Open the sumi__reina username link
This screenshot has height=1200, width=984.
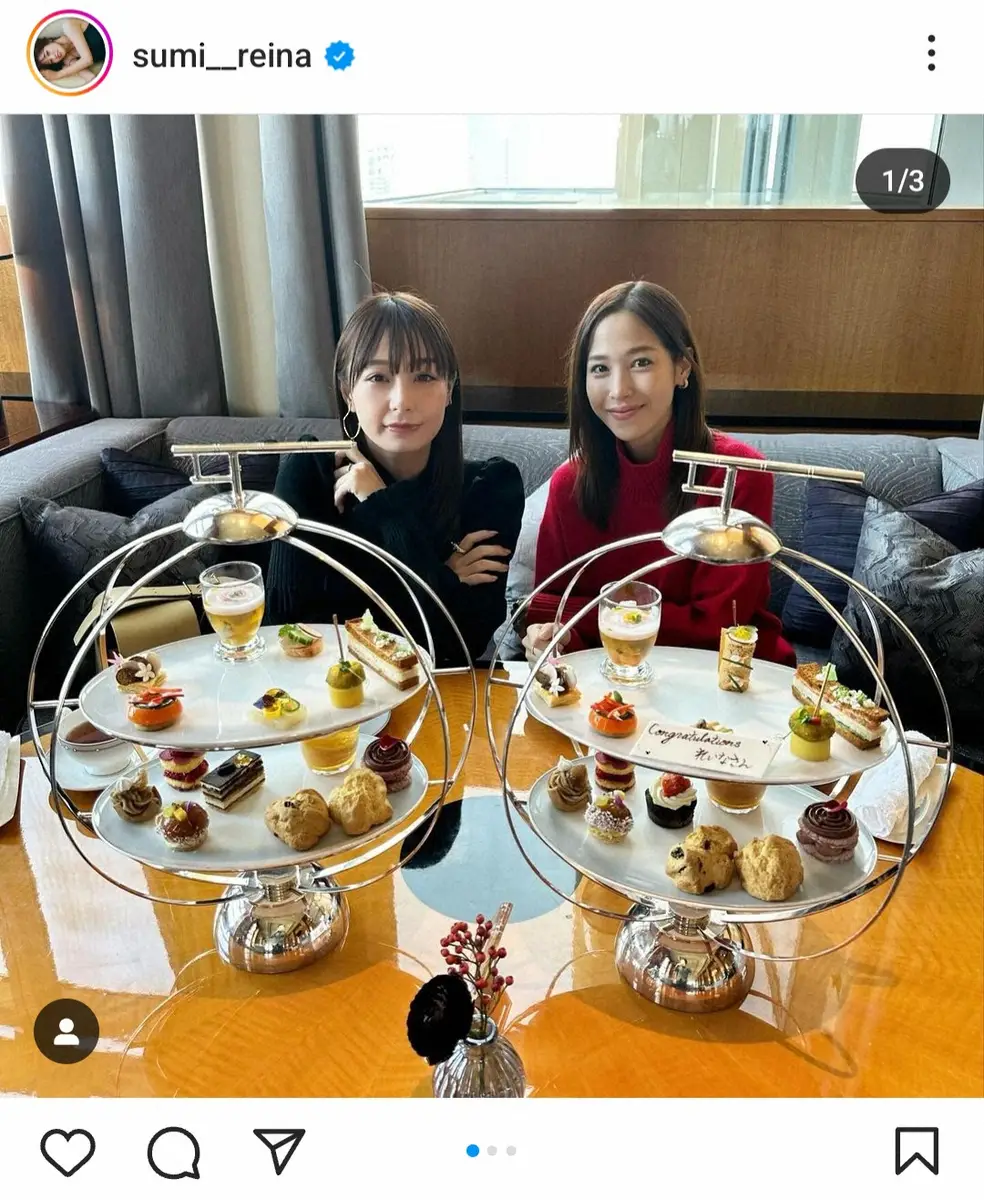222,56
